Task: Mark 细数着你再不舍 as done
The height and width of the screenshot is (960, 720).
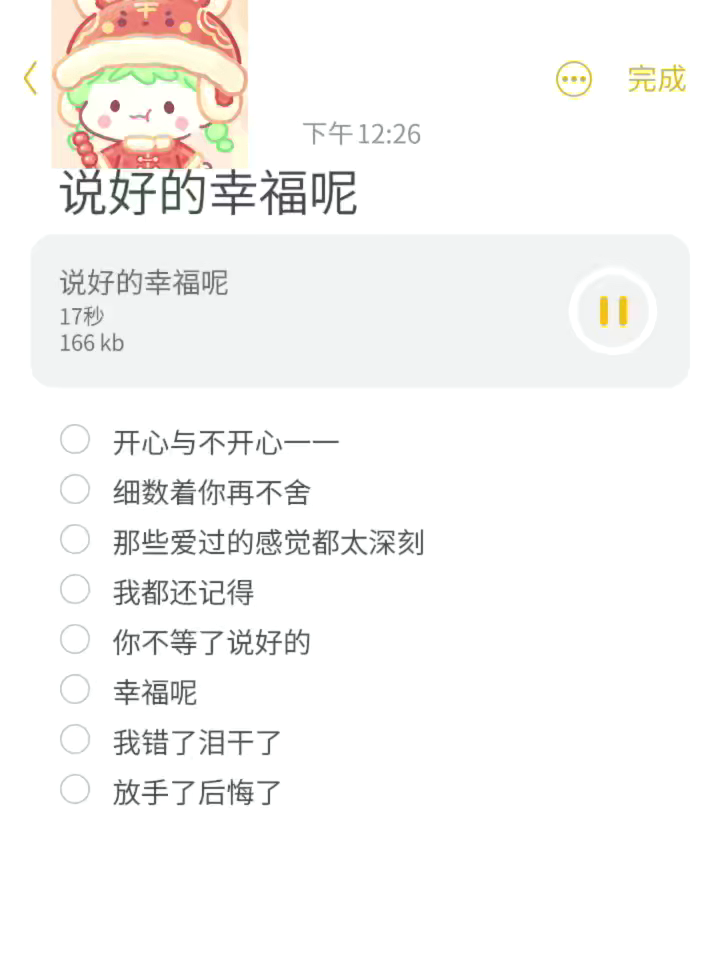Action: (x=75, y=490)
